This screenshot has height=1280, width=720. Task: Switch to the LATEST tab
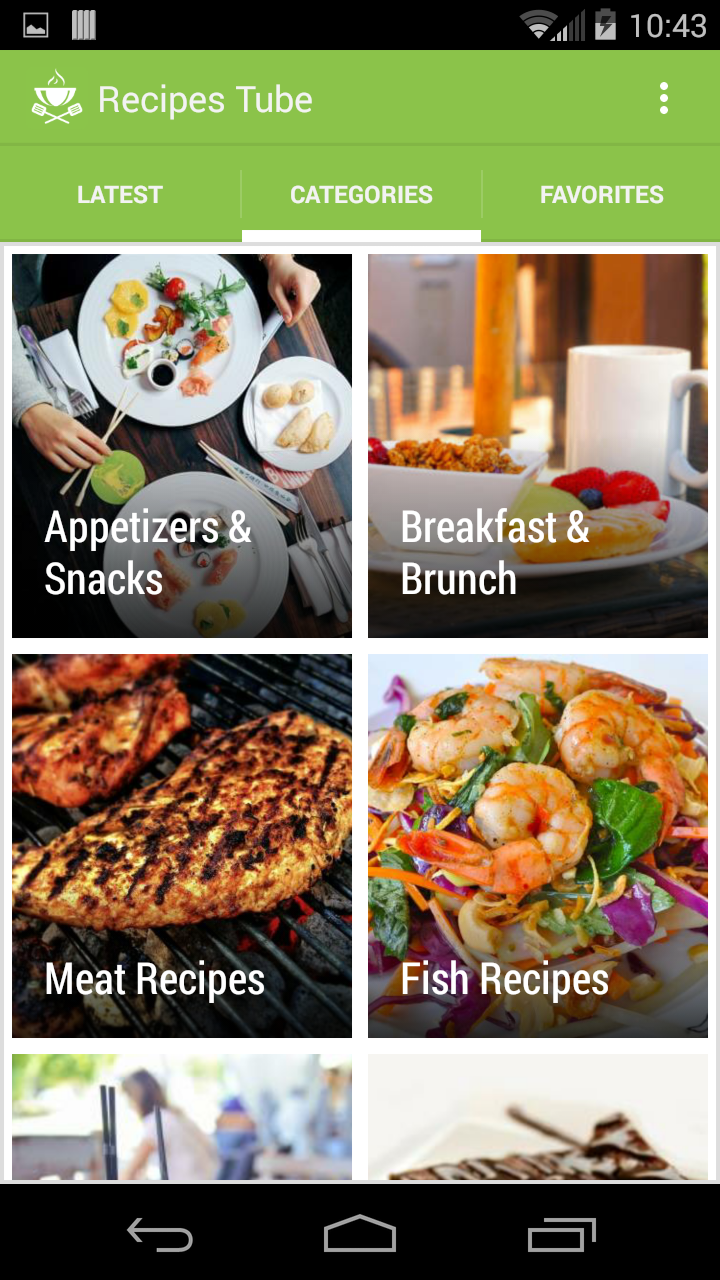(x=119, y=194)
